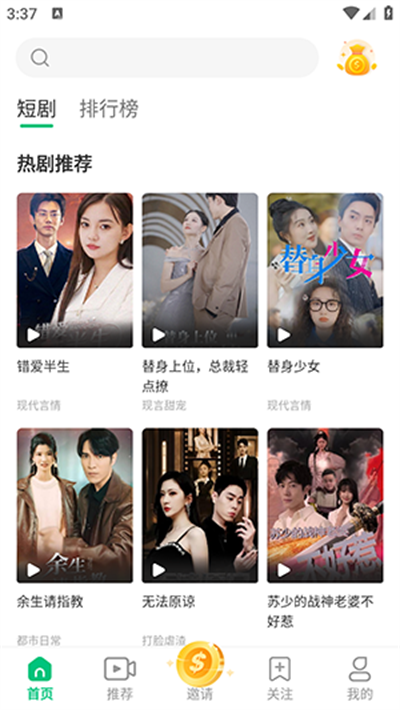Viewport: 400px width, 710px height.
Task: Open the drama 无法原谅
Action: [x=200, y=505]
